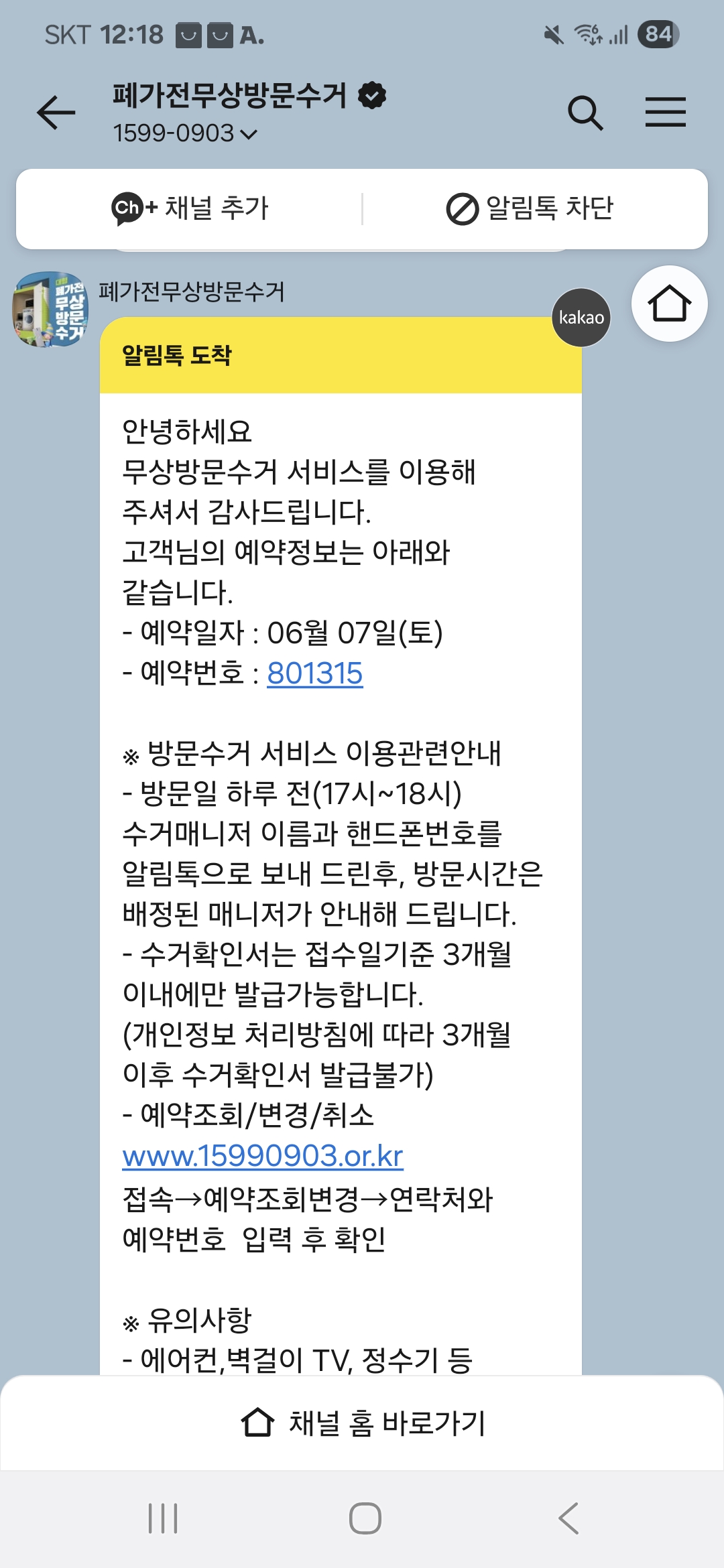The image size is (724, 1568).
Task: Open recent apps from navigation bar
Action: [163, 1518]
